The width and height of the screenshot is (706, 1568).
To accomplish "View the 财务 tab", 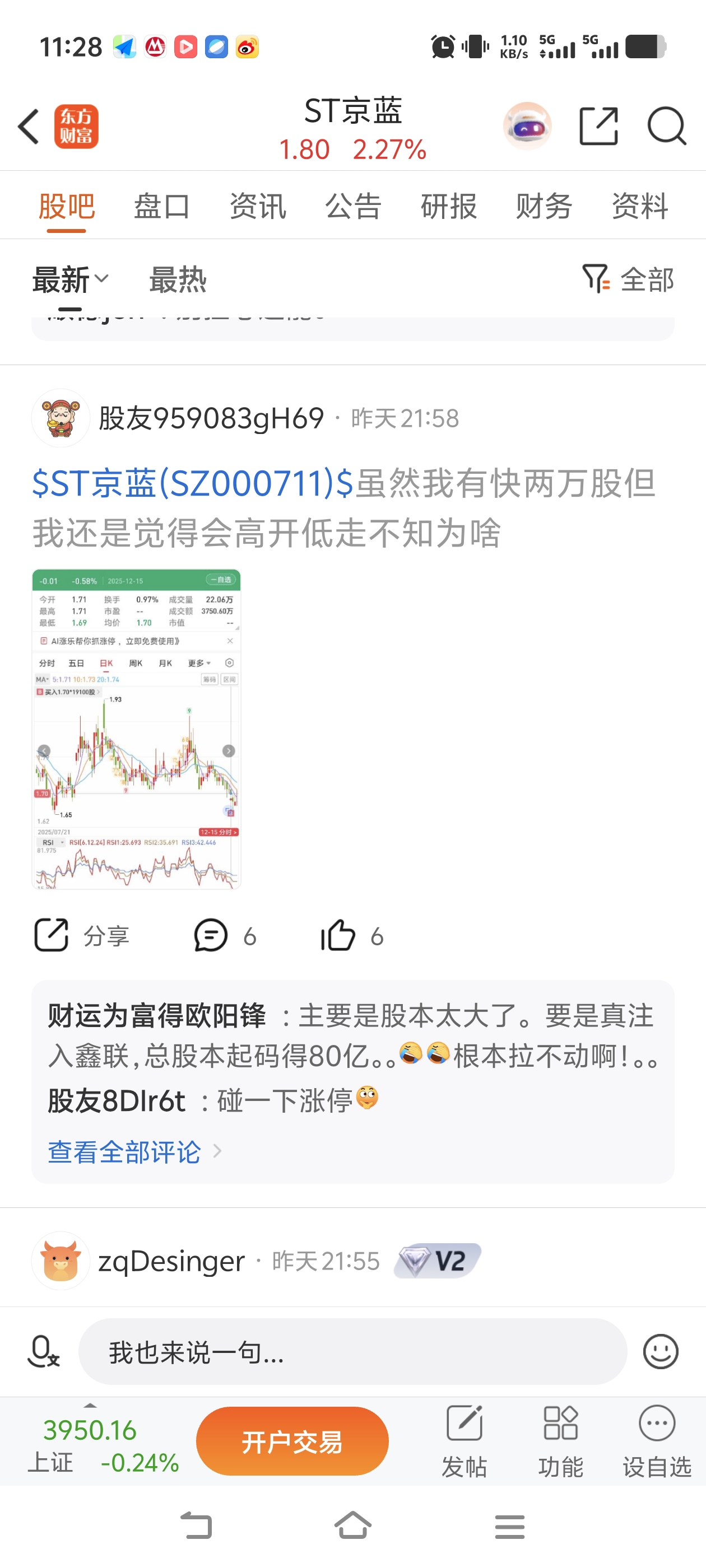I will coord(544,206).
